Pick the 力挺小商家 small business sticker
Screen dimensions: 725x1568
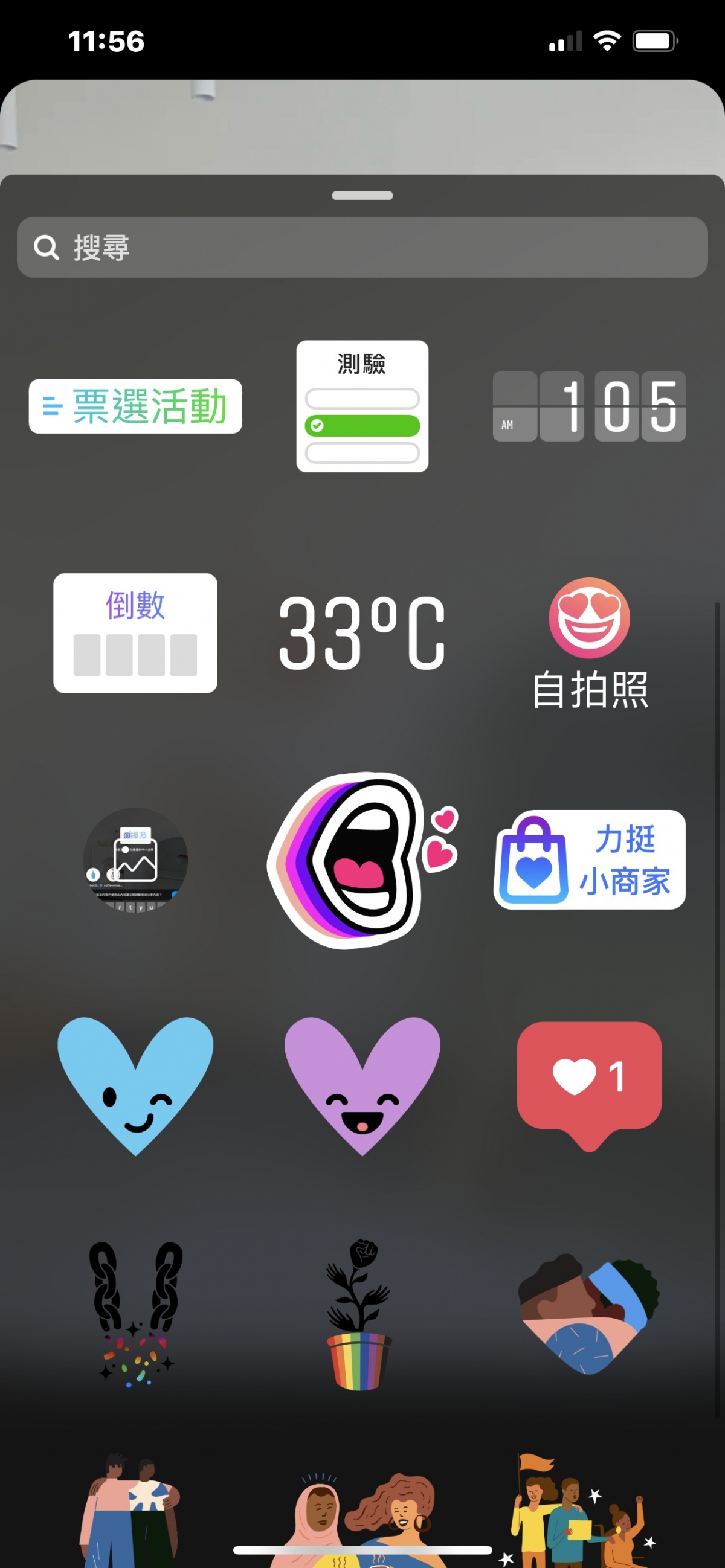pyautogui.click(x=589, y=860)
